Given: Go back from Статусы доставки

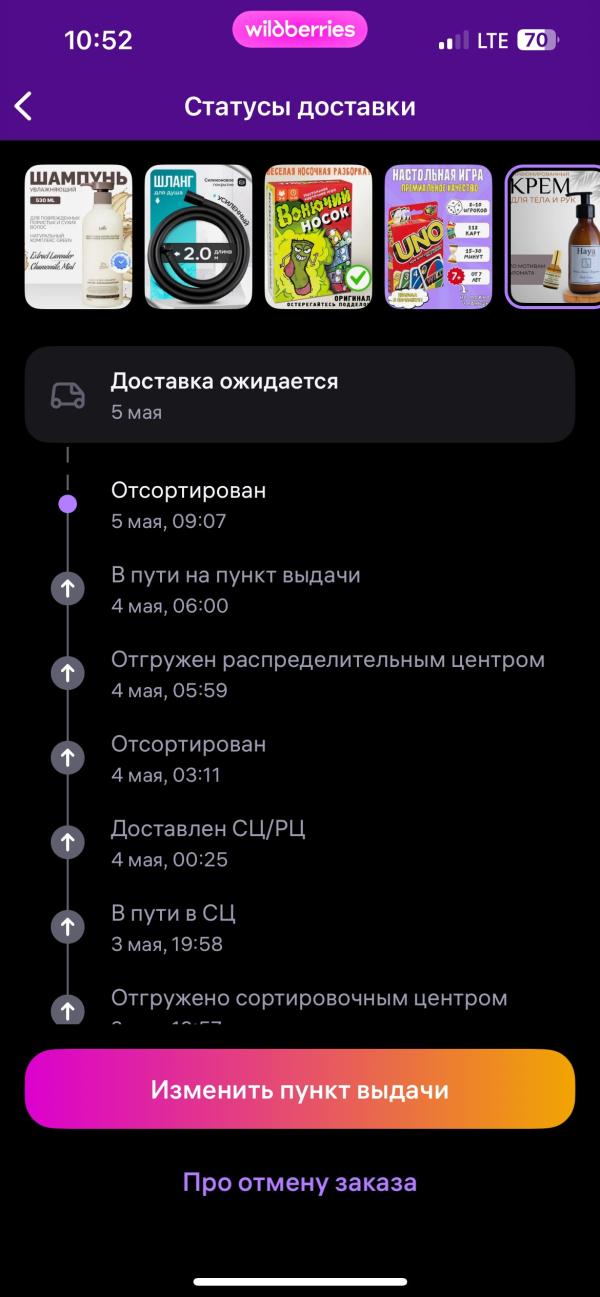Looking at the screenshot, I should [24, 106].
